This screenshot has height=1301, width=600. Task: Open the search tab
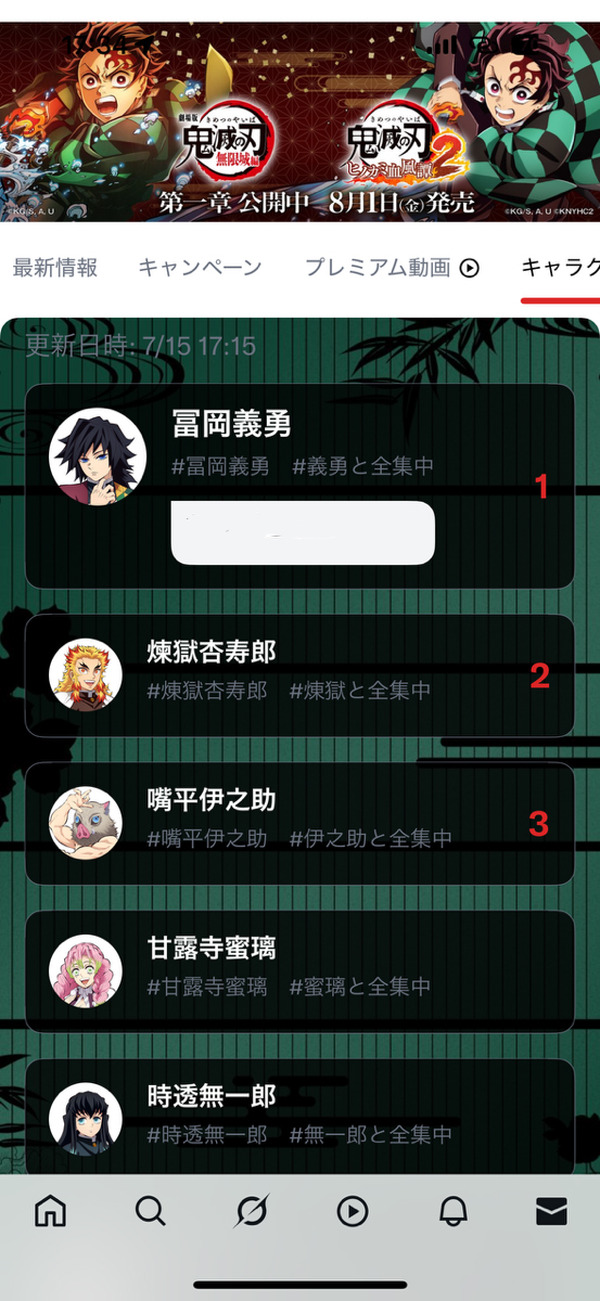[x=150, y=1211]
